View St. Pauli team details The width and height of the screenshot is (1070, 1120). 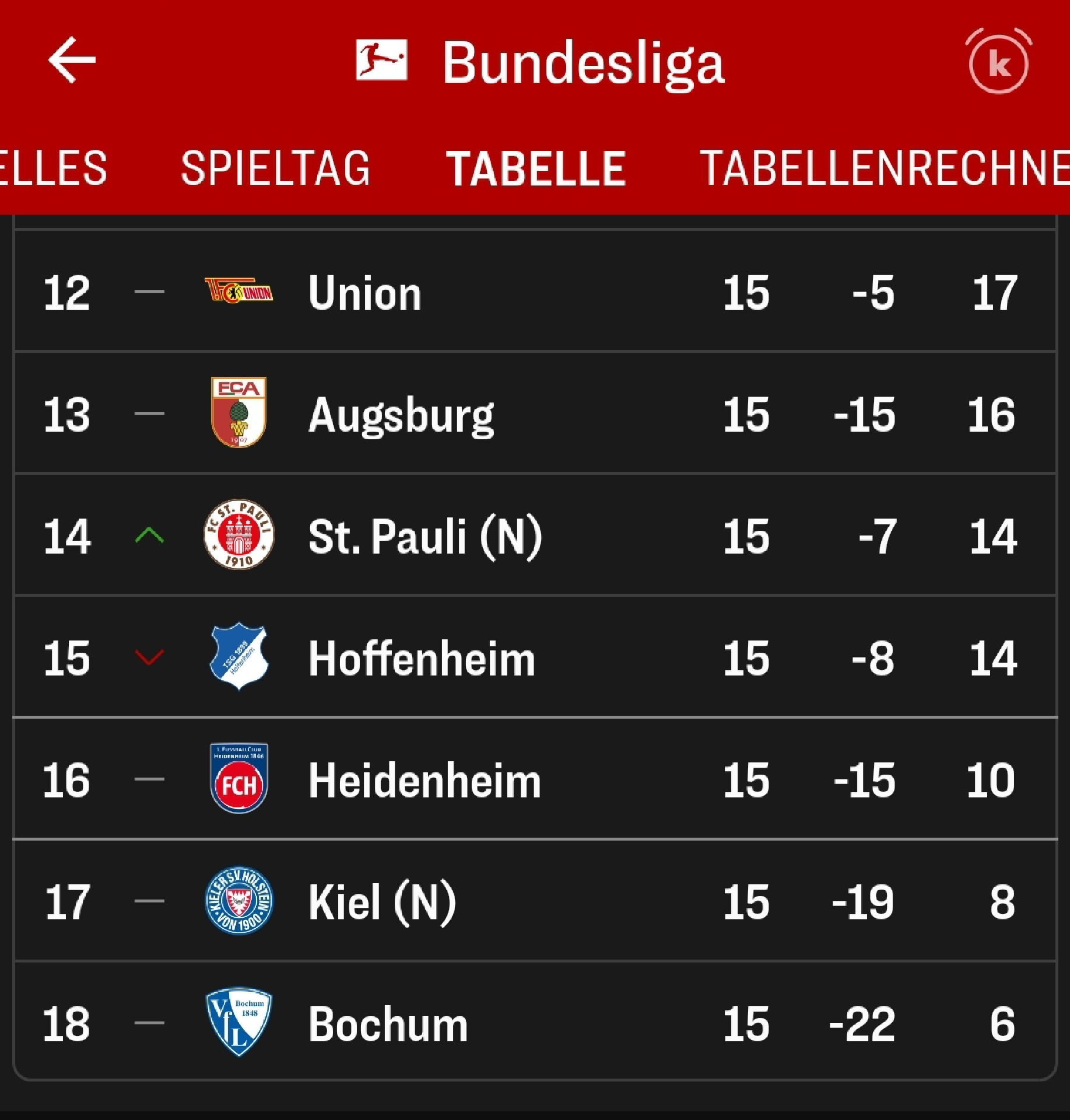coord(425,536)
